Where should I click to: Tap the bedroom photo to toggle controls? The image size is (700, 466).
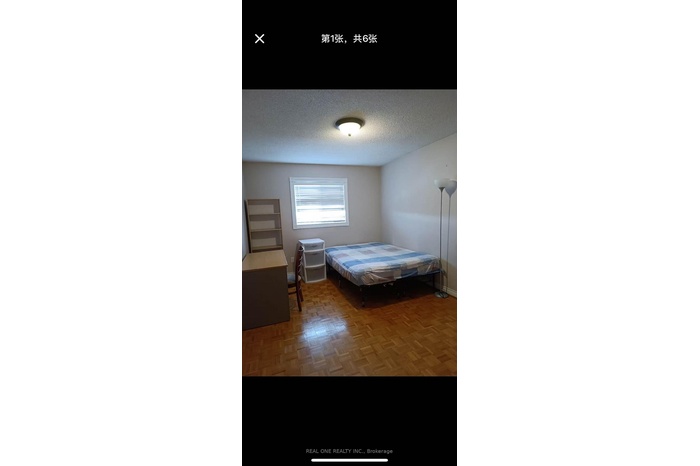pyautogui.click(x=349, y=233)
